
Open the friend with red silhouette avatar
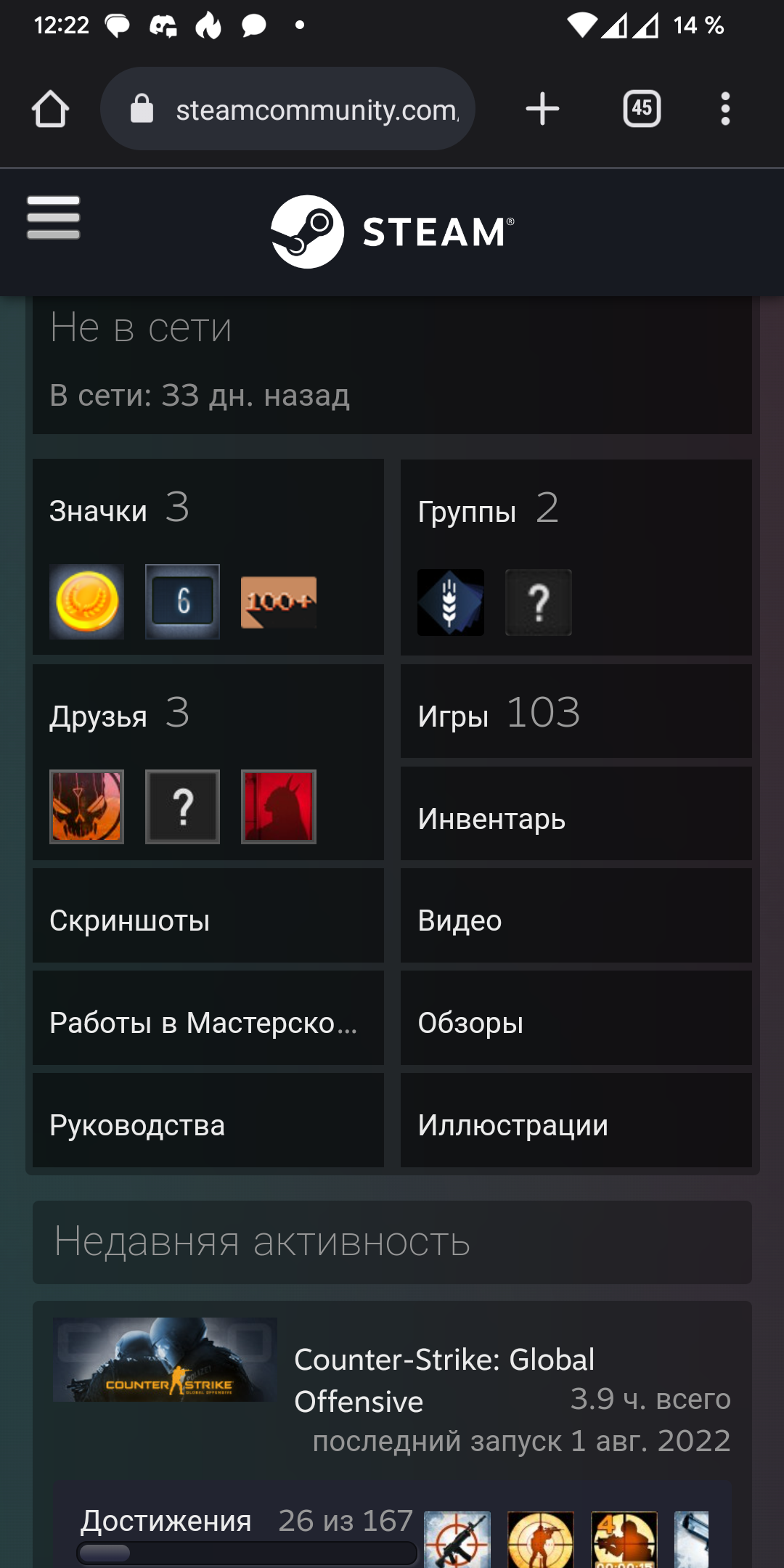click(x=279, y=807)
